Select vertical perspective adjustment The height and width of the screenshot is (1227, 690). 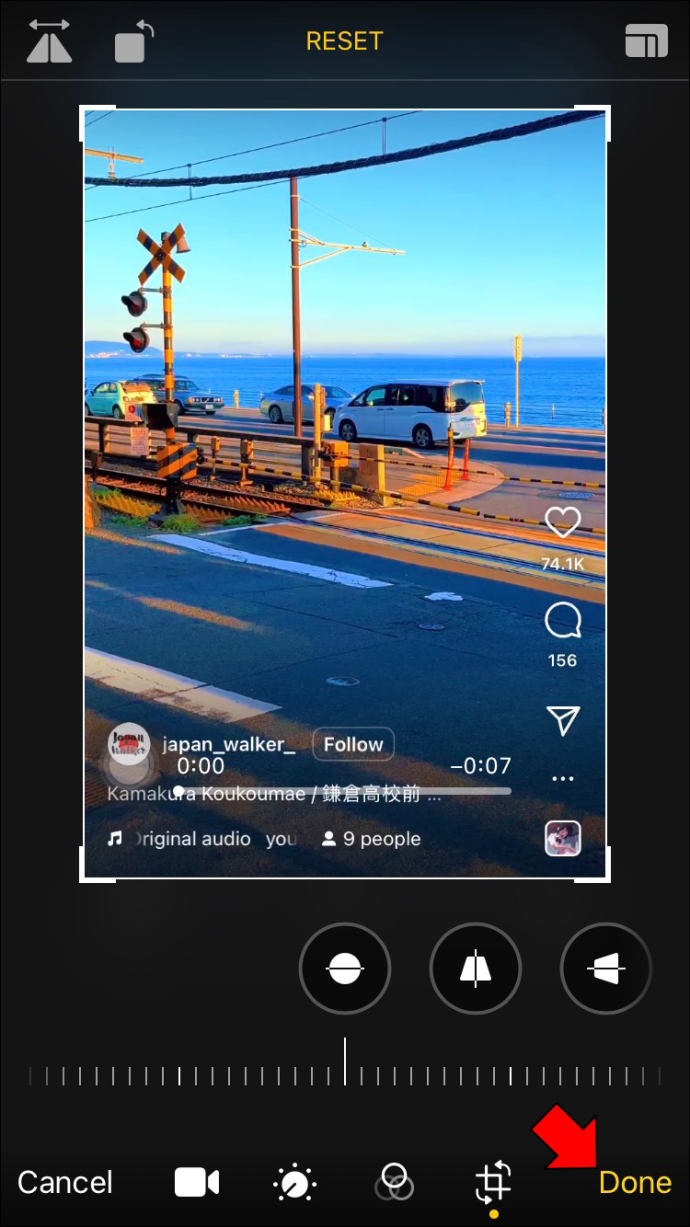tap(475, 968)
